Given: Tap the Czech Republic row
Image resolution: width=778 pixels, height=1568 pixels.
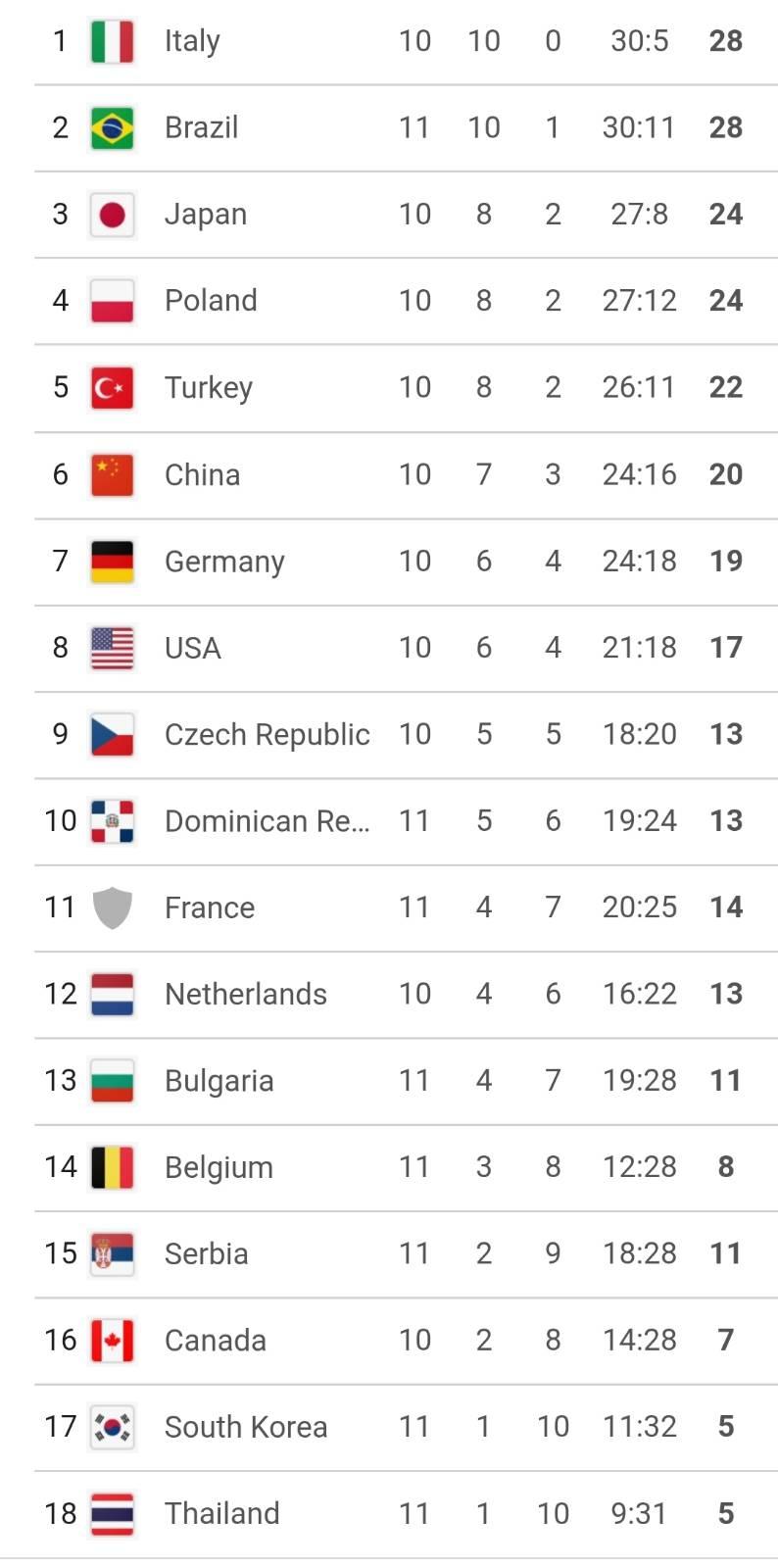Looking at the screenshot, I should [406, 735].
